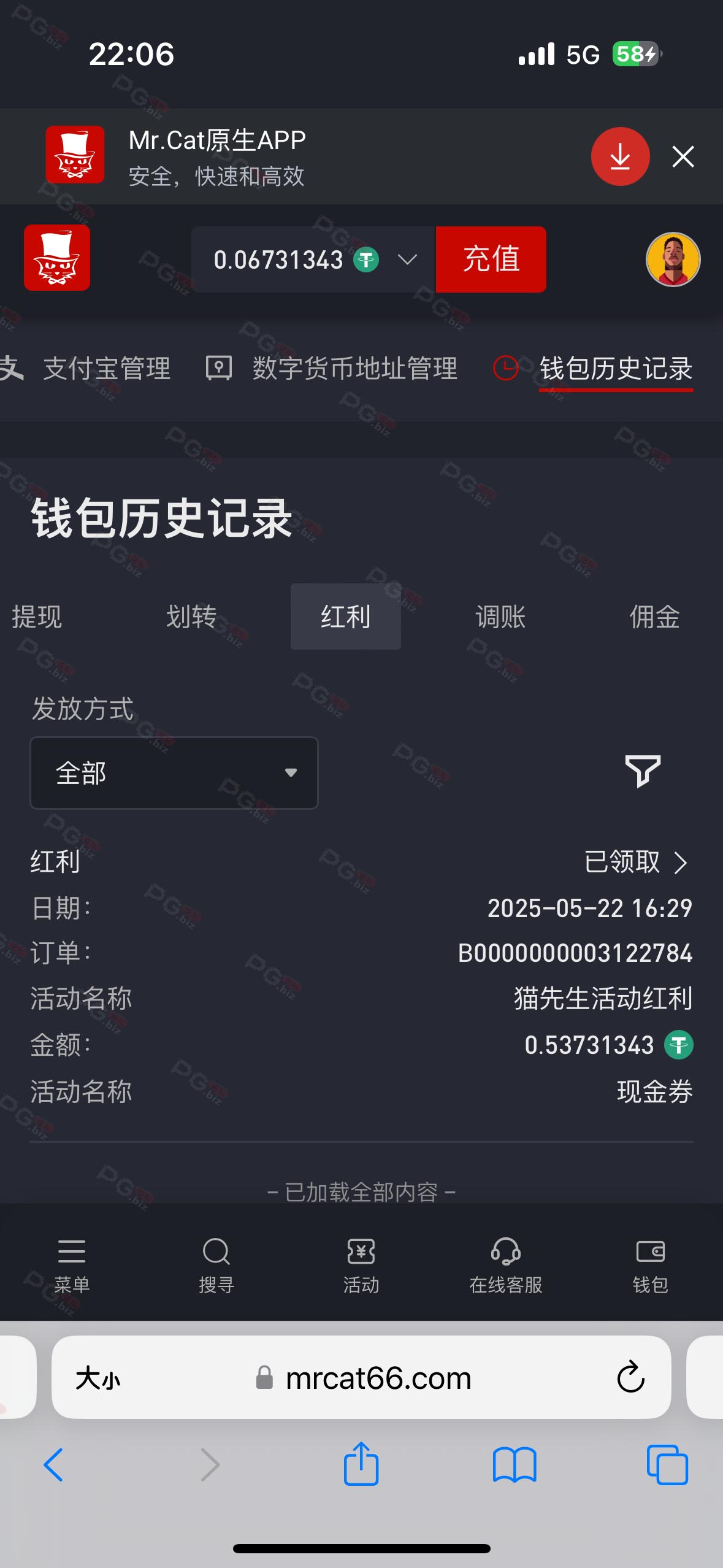Dismiss the Mr.Cat APP banner
The width and height of the screenshot is (723, 1568).
click(683, 156)
